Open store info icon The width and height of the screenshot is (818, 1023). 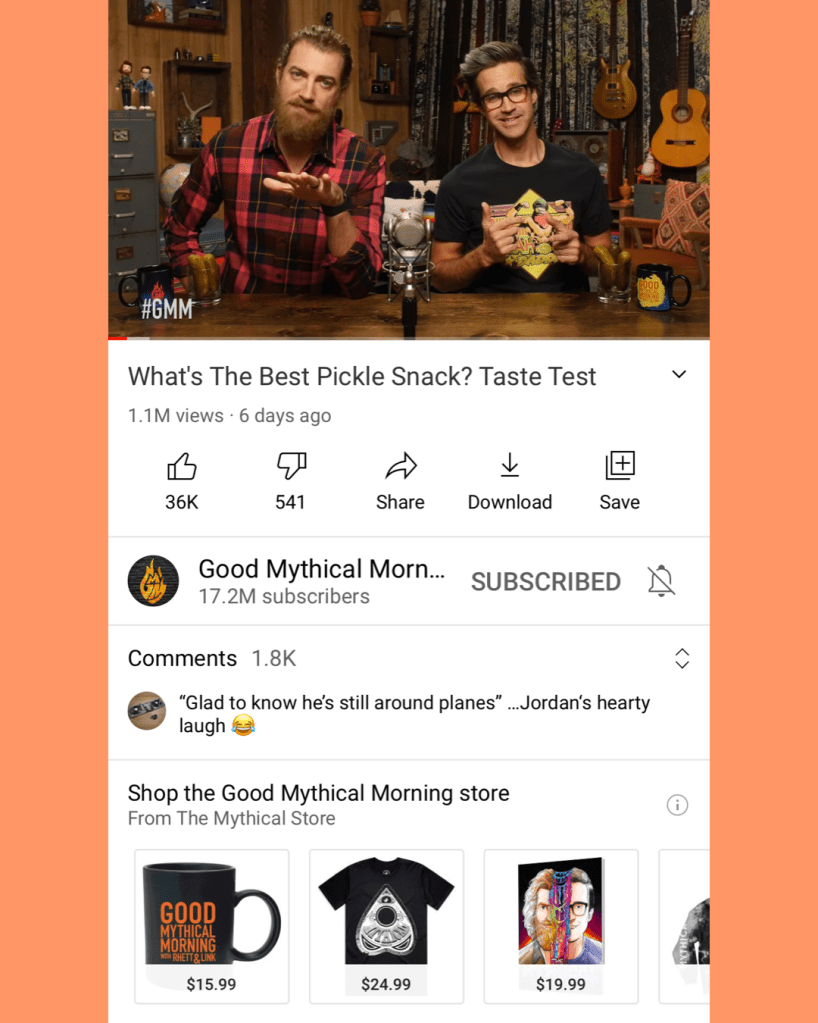coord(677,805)
